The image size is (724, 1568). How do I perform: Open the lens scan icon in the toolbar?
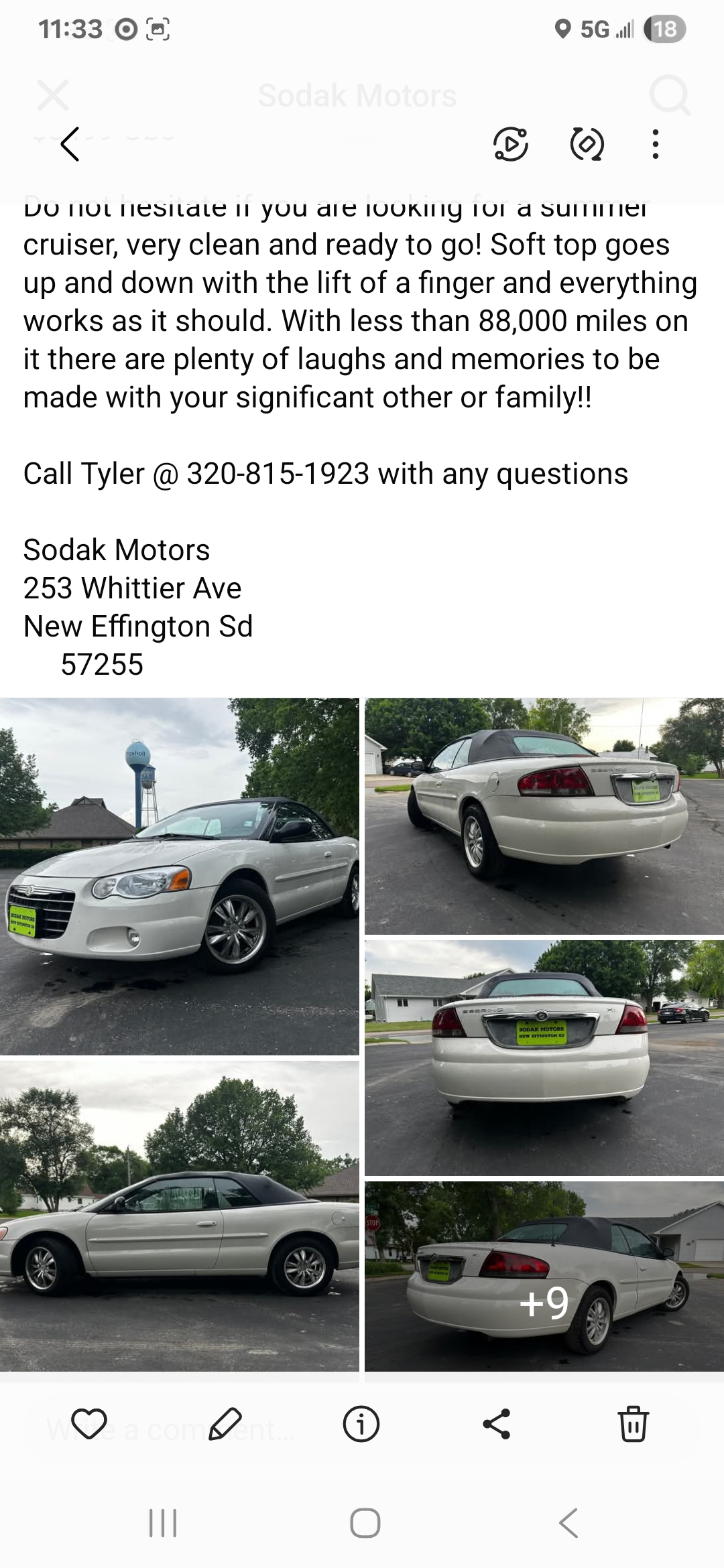tap(587, 144)
